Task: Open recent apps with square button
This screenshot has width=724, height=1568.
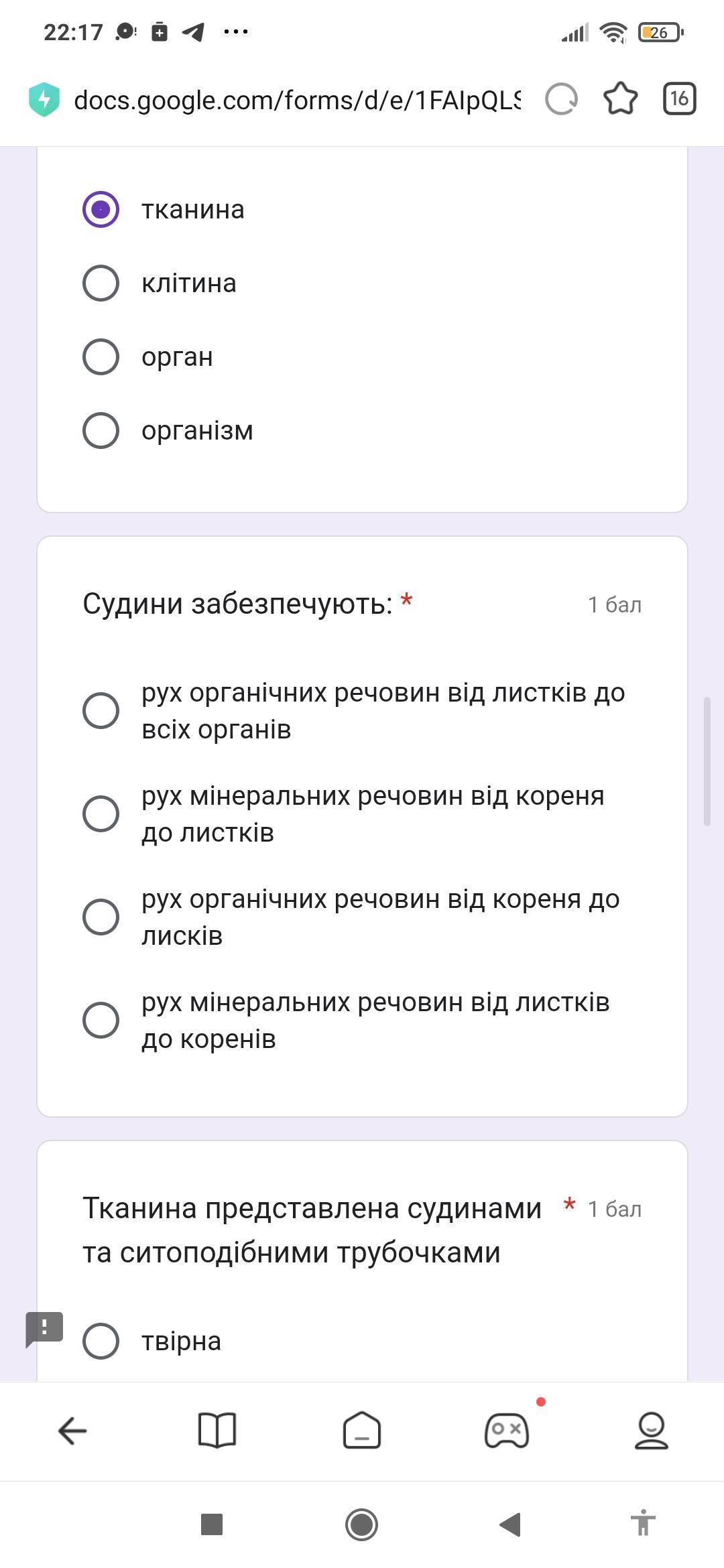Action: [x=212, y=1524]
